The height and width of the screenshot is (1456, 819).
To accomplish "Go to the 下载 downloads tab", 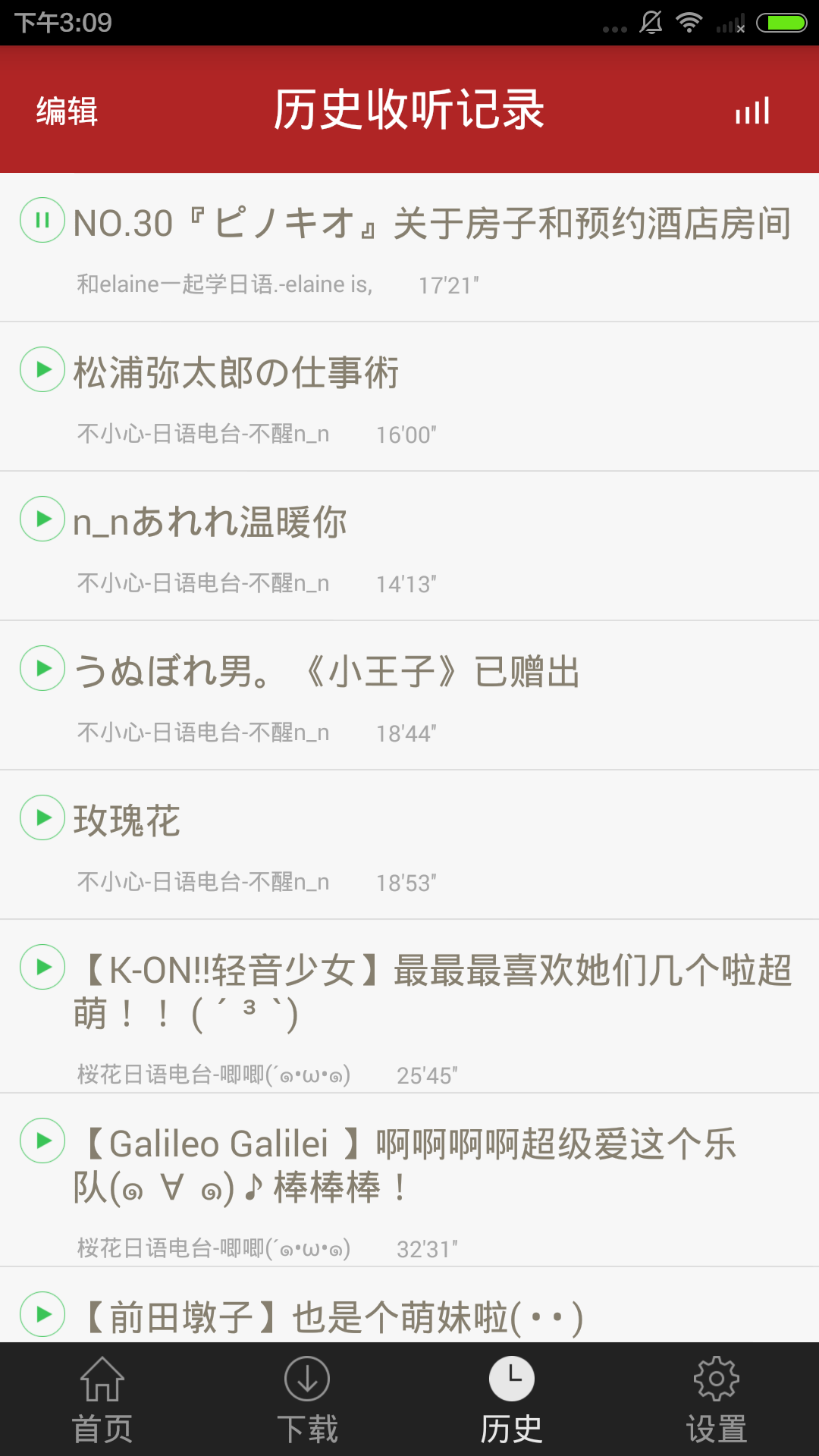I will pos(307,1400).
